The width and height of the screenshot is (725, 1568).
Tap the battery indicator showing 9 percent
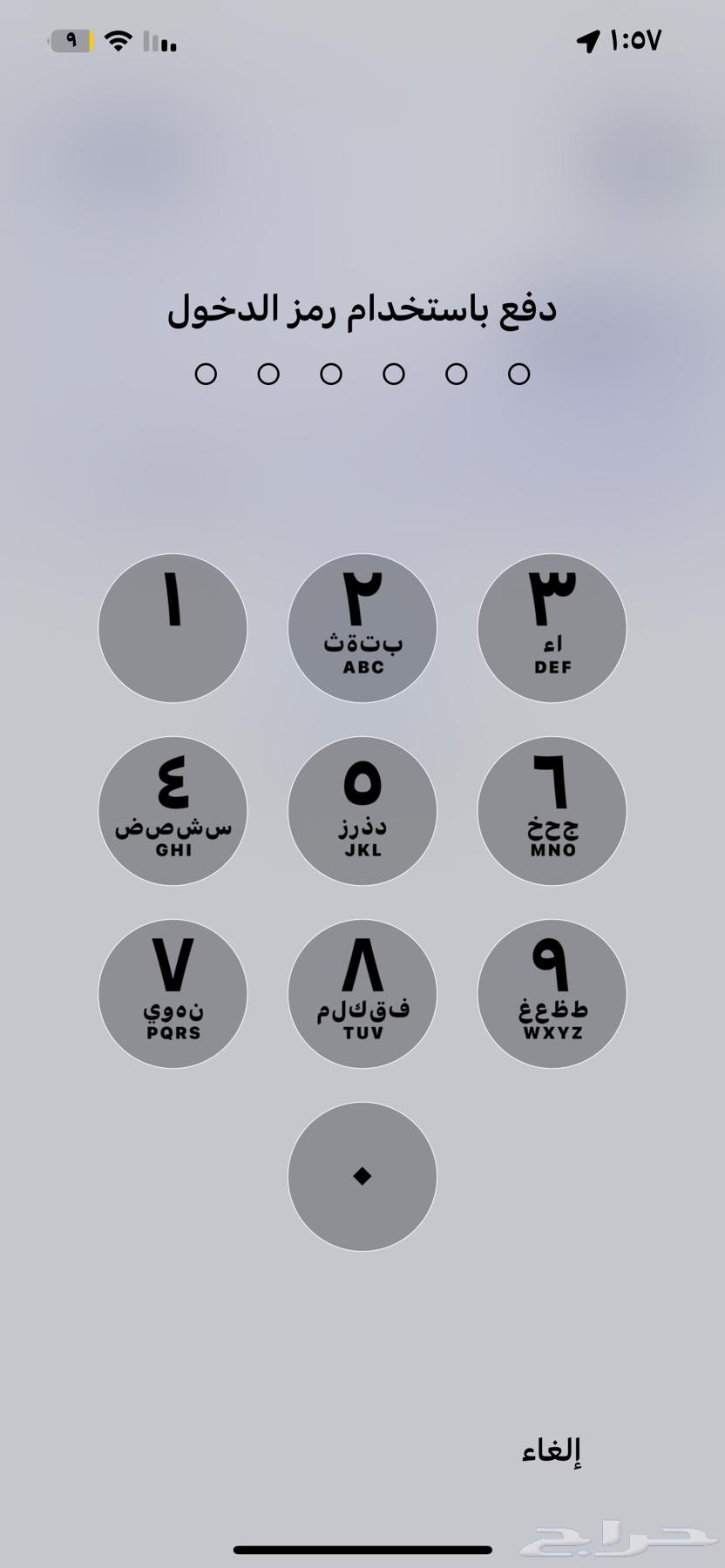[x=68, y=39]
